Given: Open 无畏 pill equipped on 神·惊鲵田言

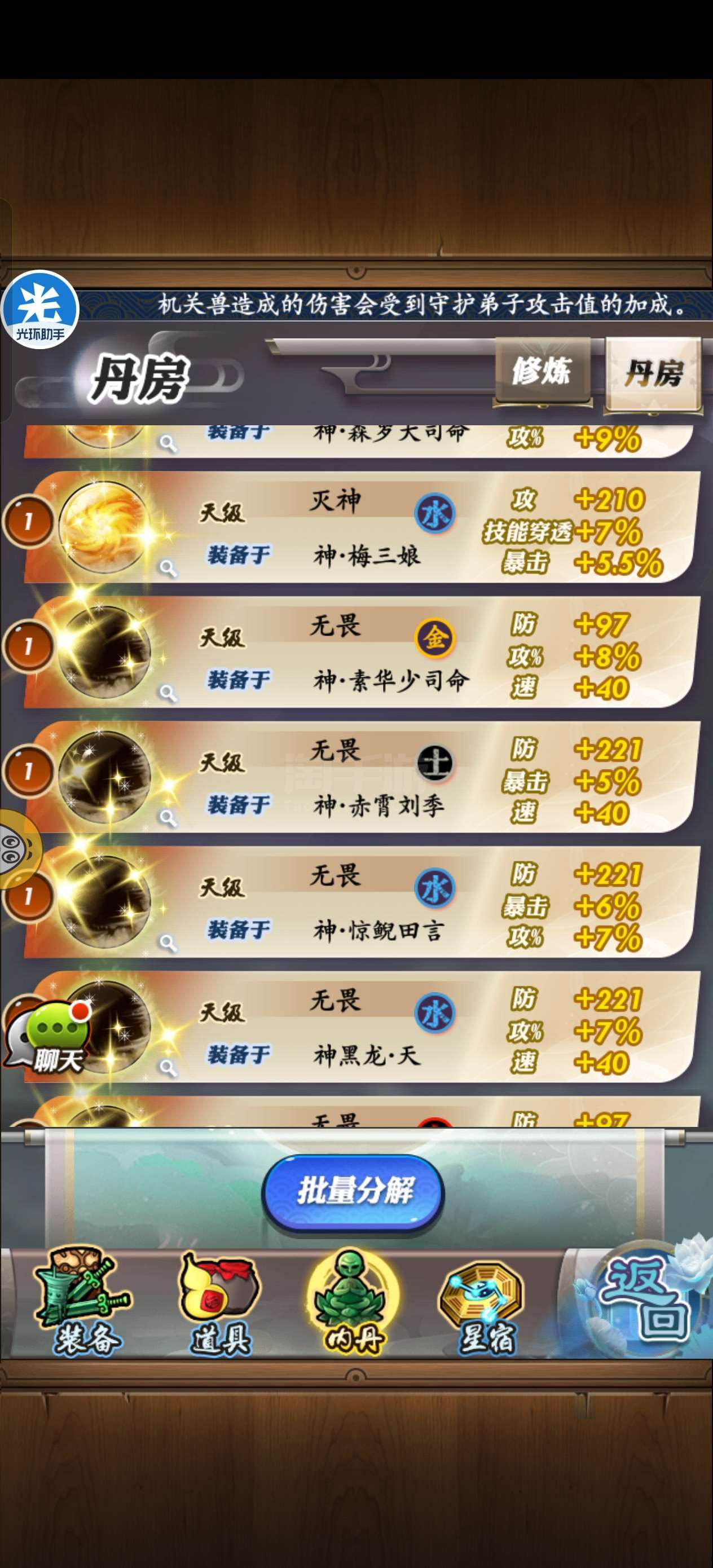Looking at the screenshot, I should [359, 901].
